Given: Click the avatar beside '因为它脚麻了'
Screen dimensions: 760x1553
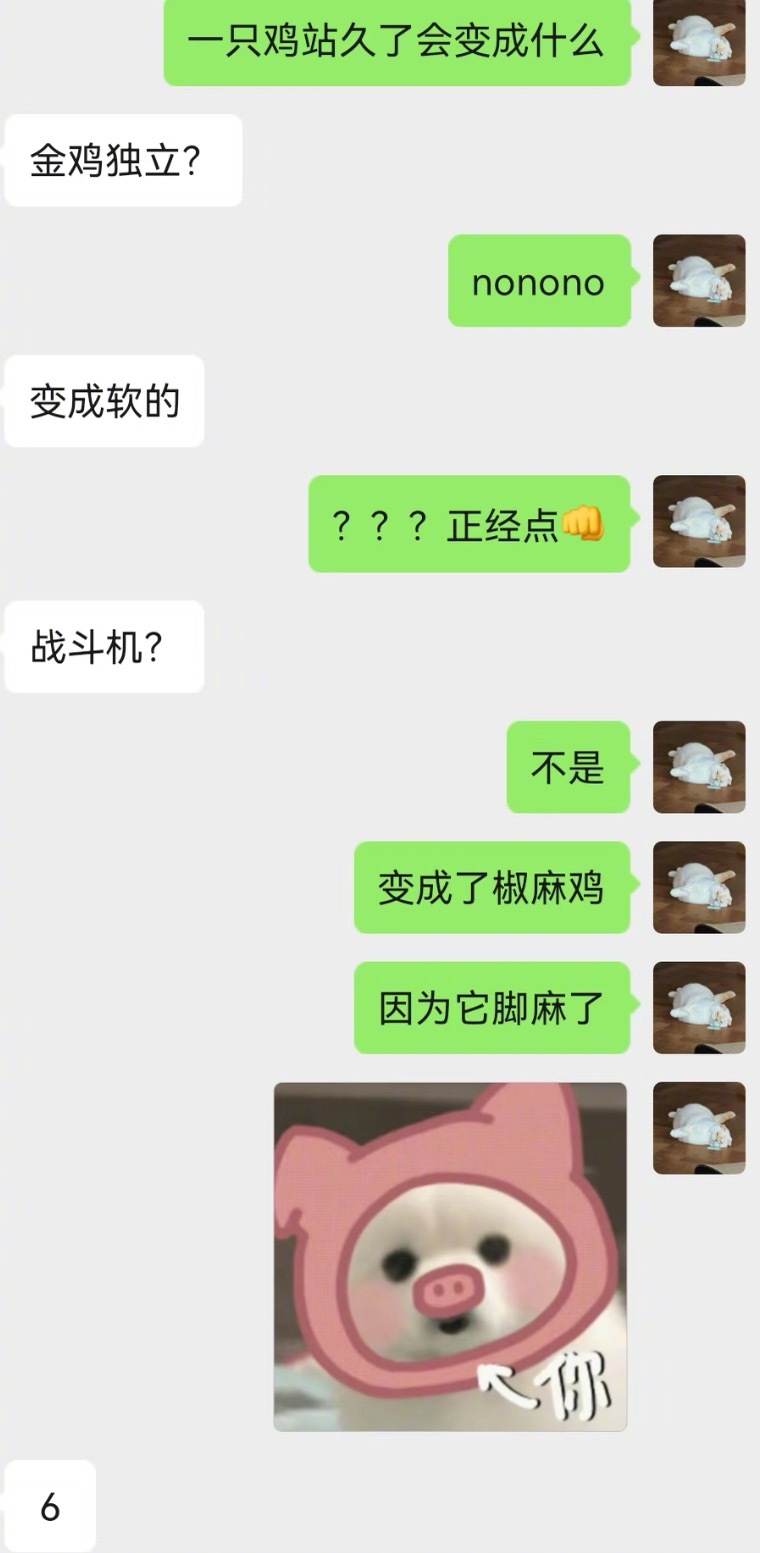Looking at the screenshot, I should coord(698,1008).
